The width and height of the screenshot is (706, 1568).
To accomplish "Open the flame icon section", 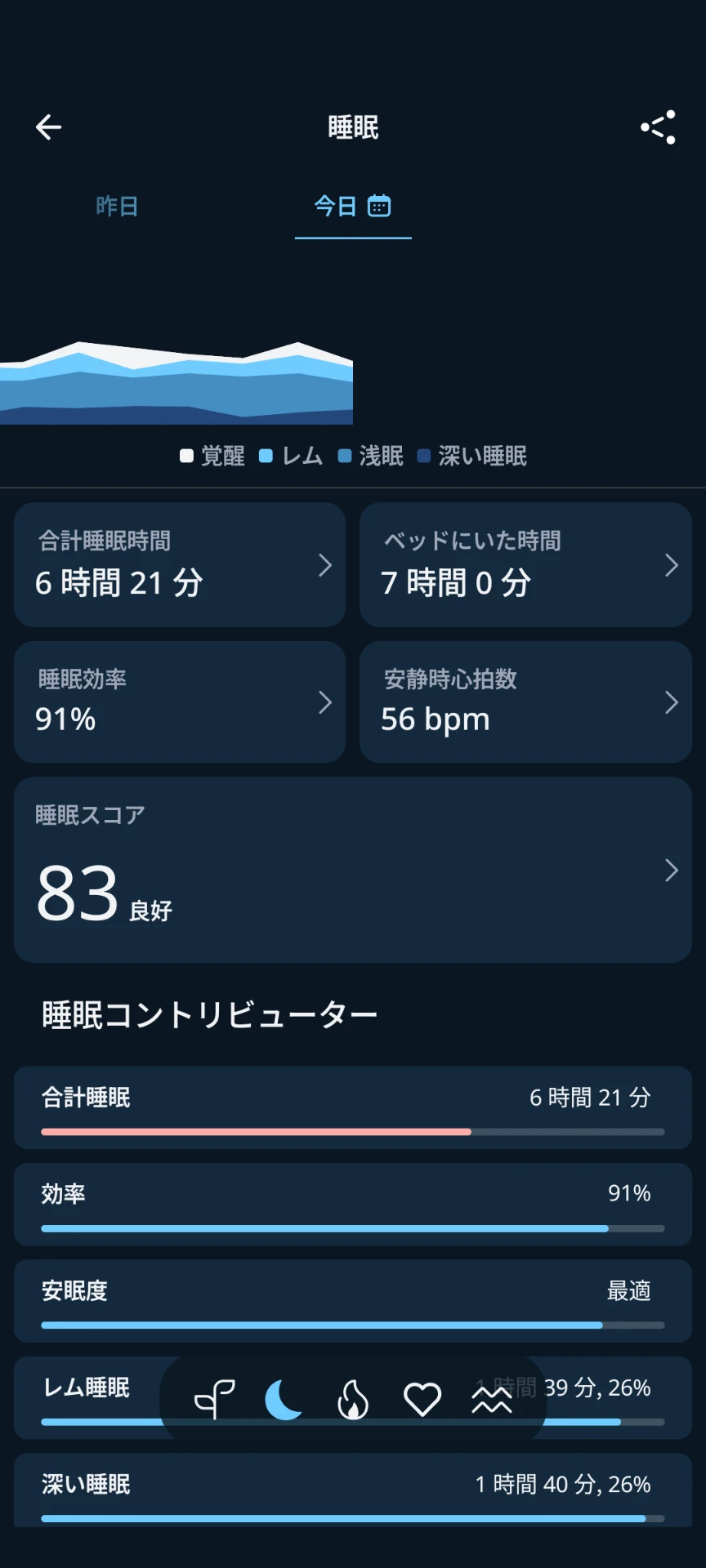I will (x=353, y=1400).
